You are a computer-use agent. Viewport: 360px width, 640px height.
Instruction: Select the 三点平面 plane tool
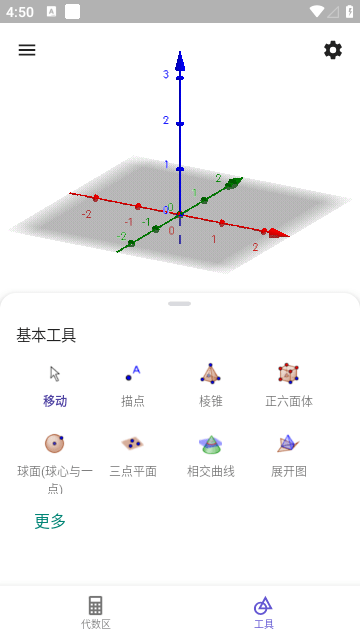click(x=133, y=455)
